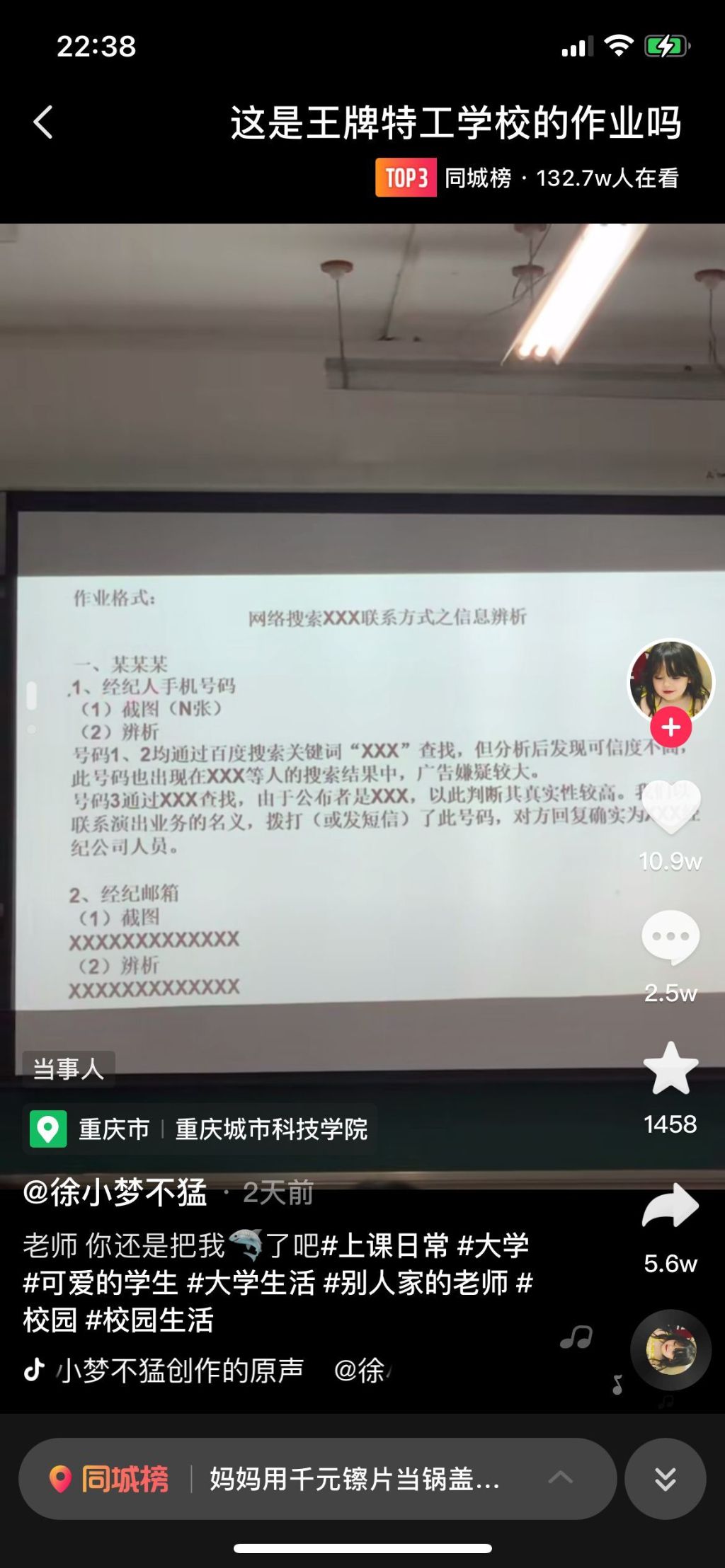This screenshot has height=1568, width=725.
Task: Open the comments section
Action: [x=670, y=938]
